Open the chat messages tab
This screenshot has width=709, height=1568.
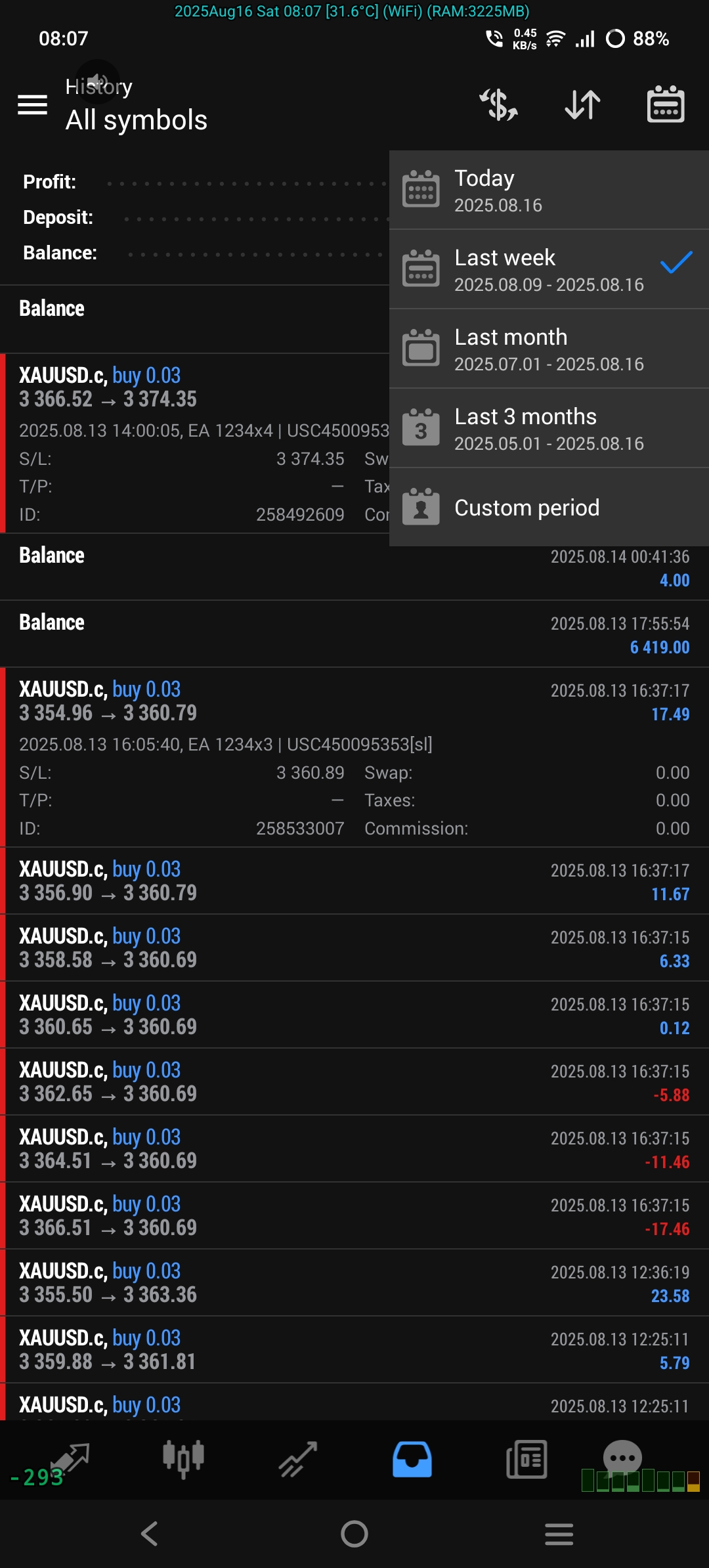coord(622,1458)
